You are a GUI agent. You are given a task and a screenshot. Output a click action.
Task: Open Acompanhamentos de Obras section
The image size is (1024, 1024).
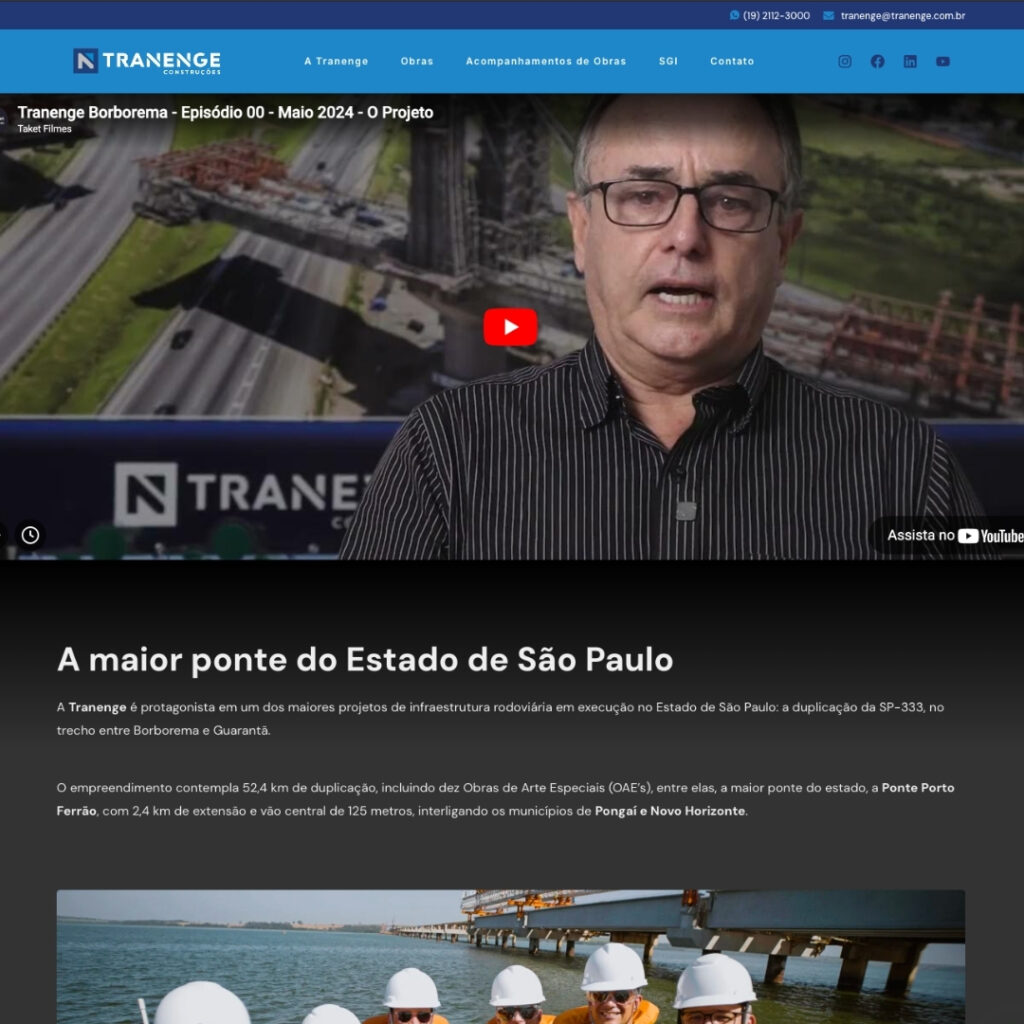tap(546, 61)
